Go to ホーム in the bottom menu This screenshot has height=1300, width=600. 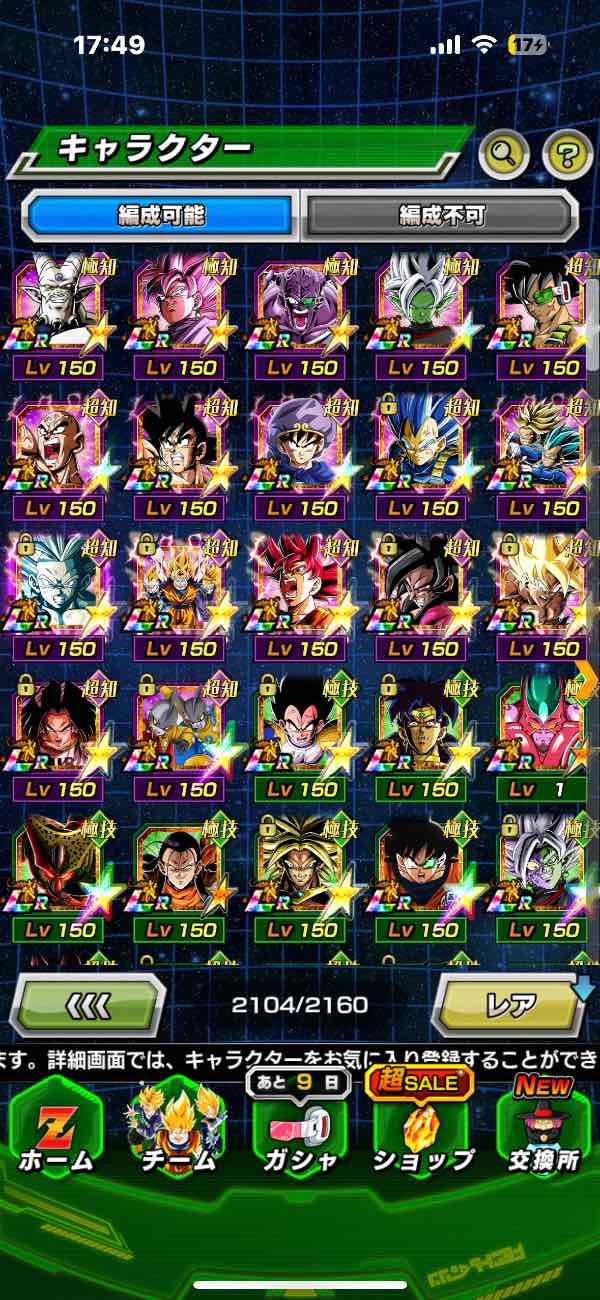(x=57, y=1129)
